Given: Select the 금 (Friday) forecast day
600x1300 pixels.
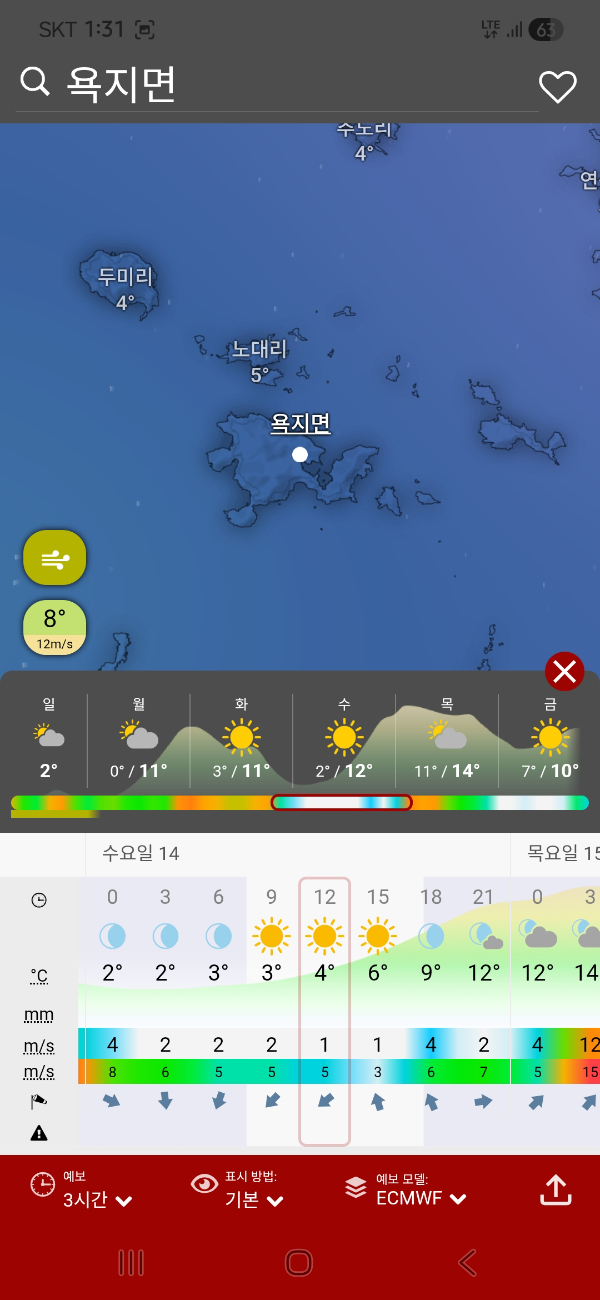Looking at the screenshot, I should (550, 738).
